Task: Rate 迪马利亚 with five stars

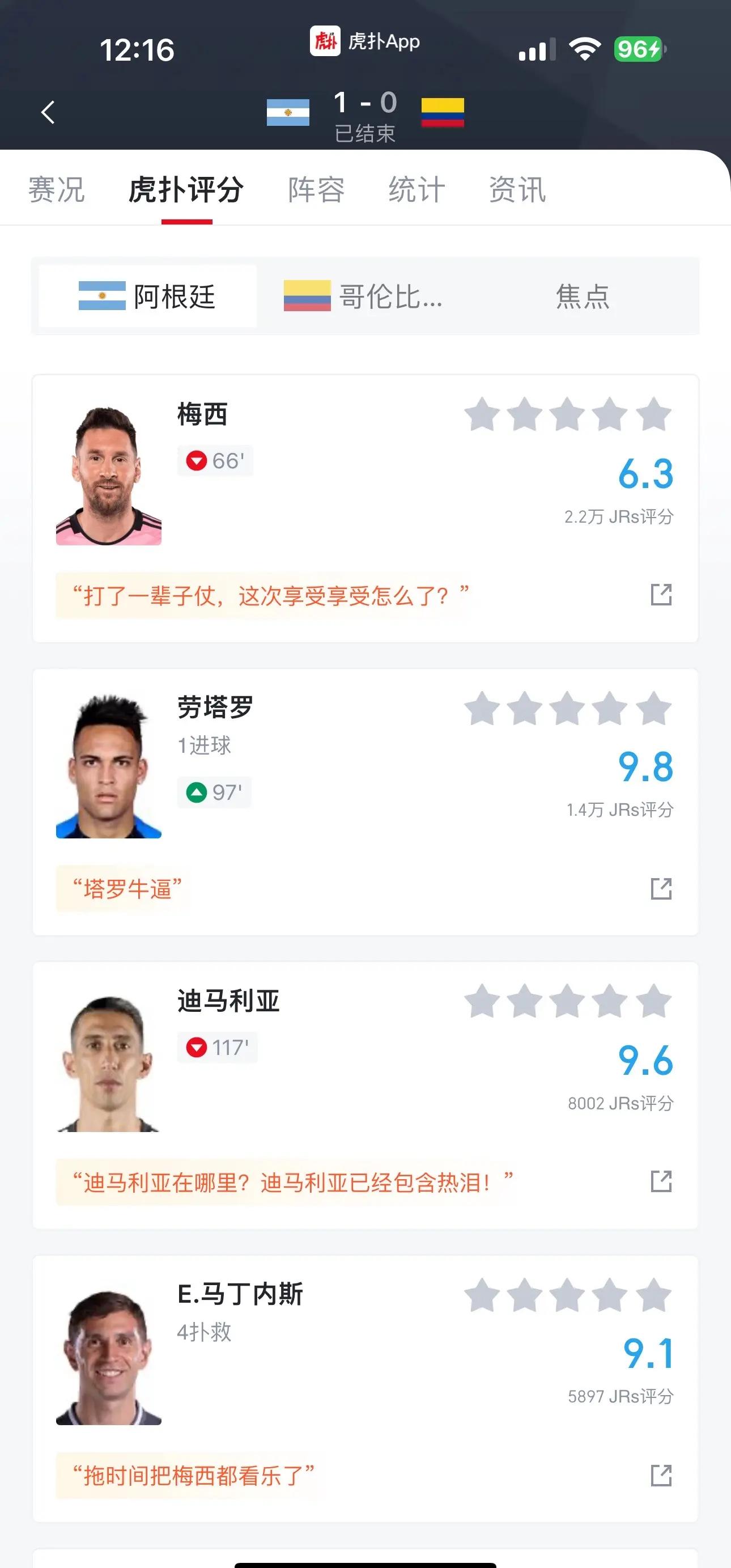Action: tap(654, 1001)
